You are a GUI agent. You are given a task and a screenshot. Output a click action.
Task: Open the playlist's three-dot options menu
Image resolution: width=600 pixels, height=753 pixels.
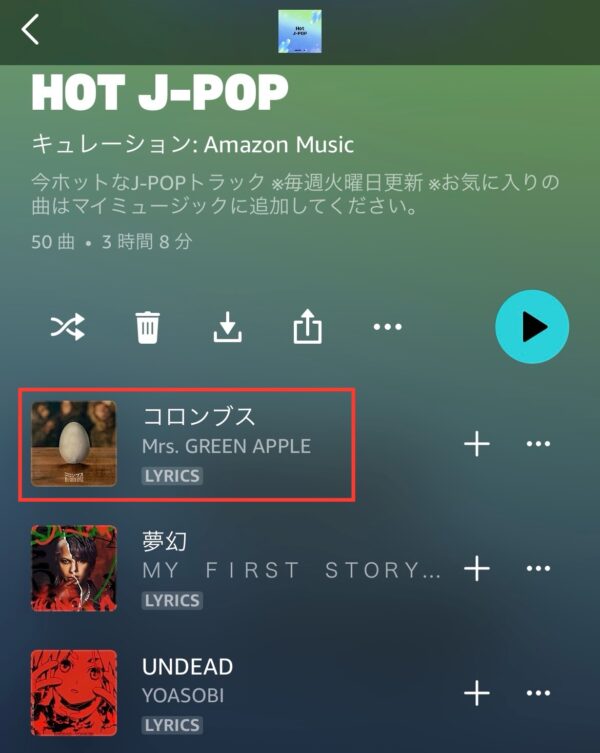(387, 327)
